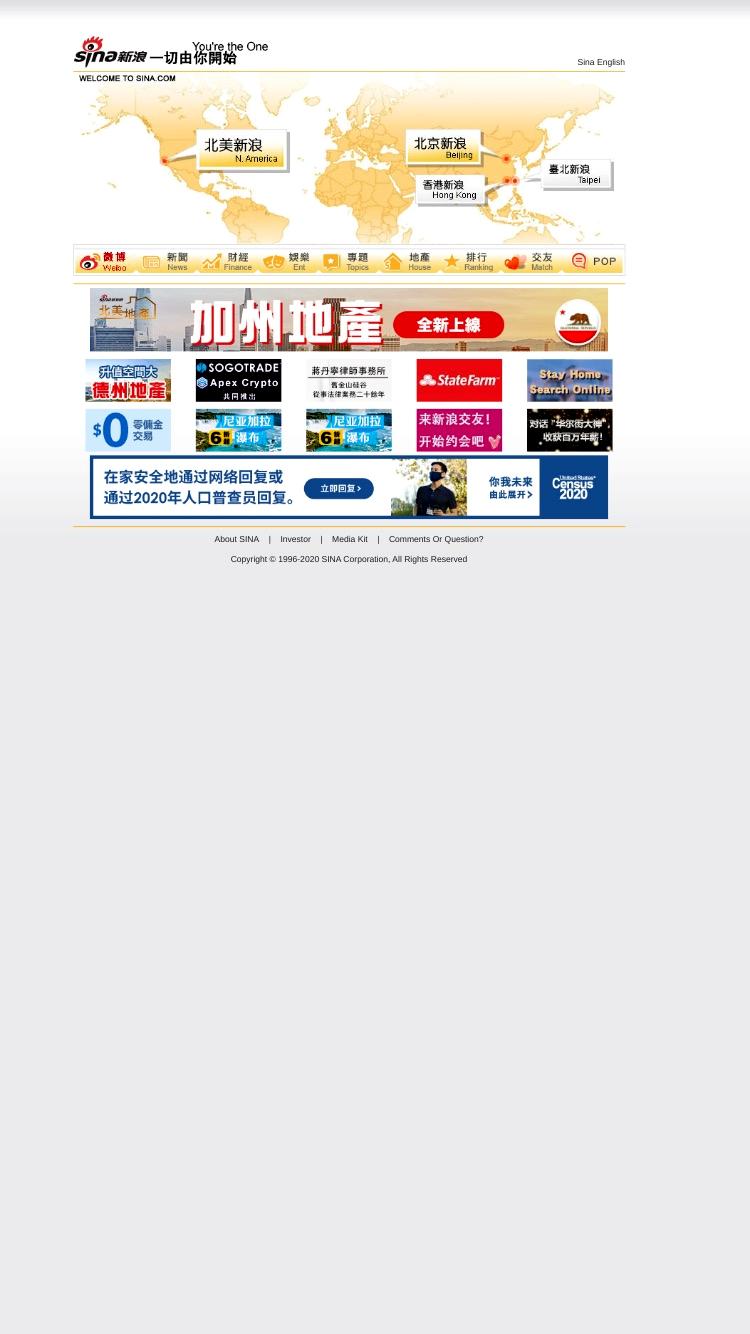Image resolution: width=750 pixels, height=1334 pixels.
Task: Open the Topics section
Action: point(348,261)
